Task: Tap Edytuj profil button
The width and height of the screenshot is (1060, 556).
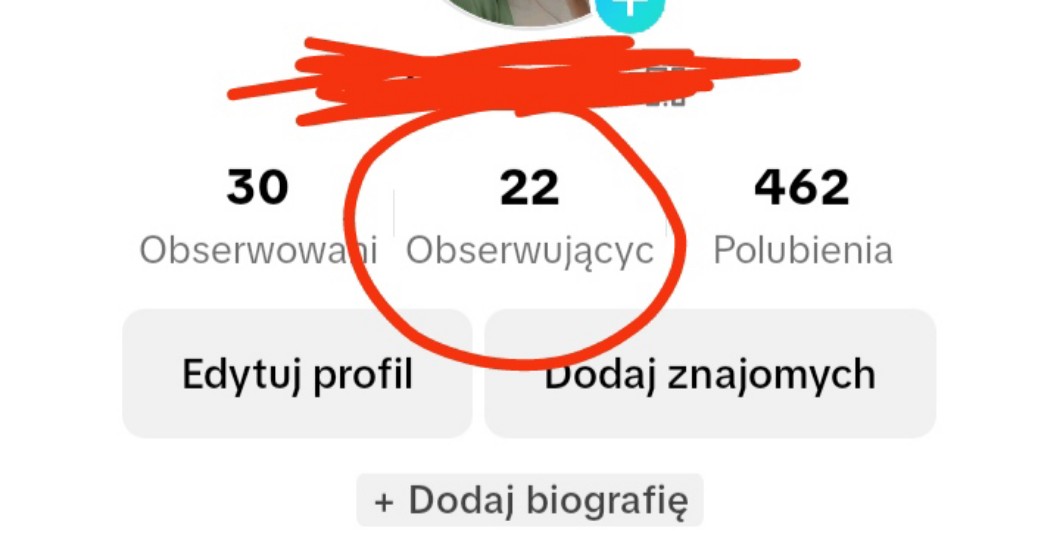Action: (297, 374)
